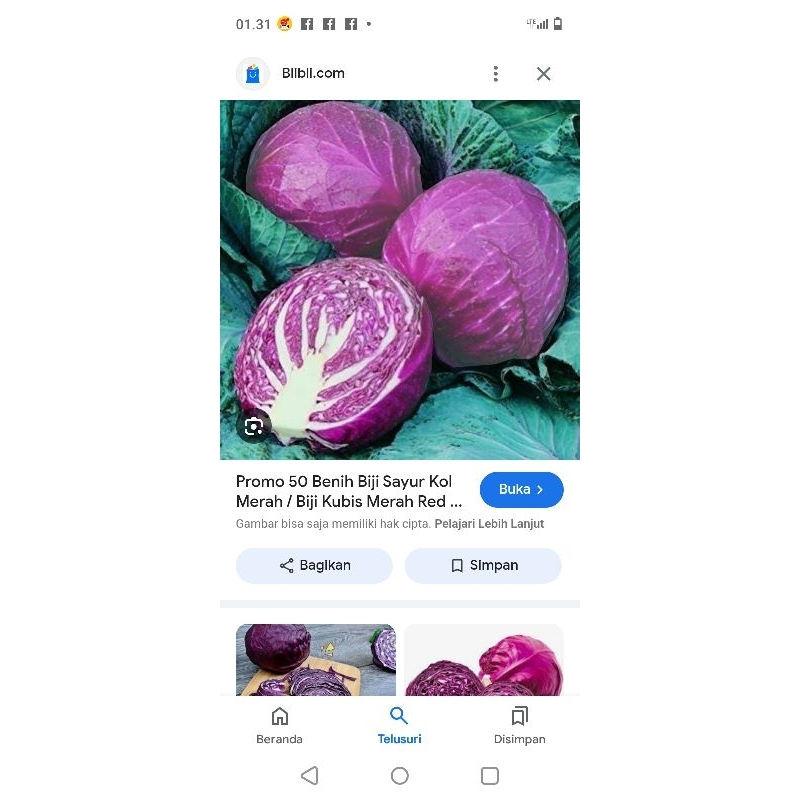The width and height of the screenshot is (800, 800).
Task: Open the three-dot overflow menu
Action: pos(495,74)
